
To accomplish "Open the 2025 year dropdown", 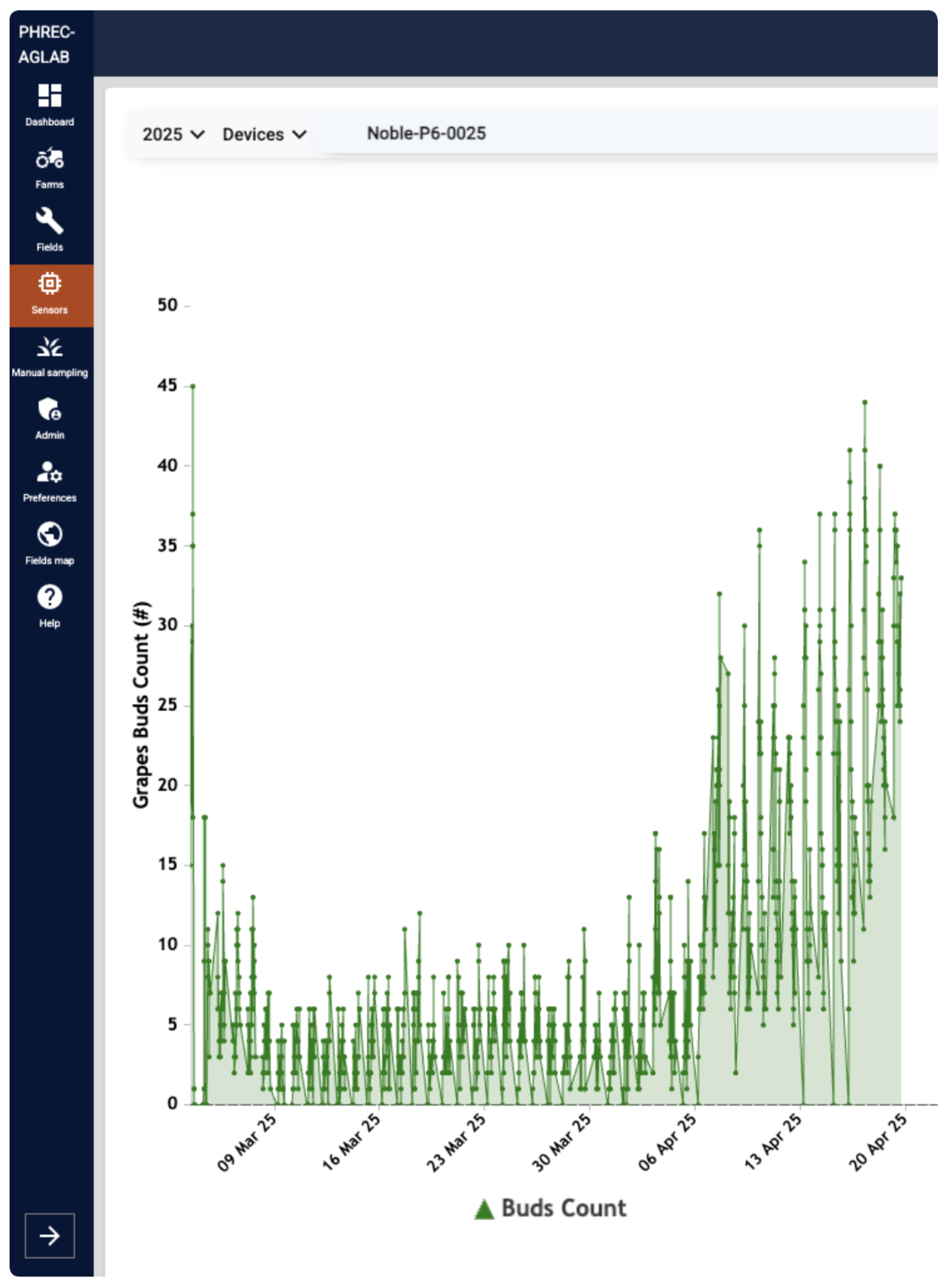I will click(x=173, y=135).
